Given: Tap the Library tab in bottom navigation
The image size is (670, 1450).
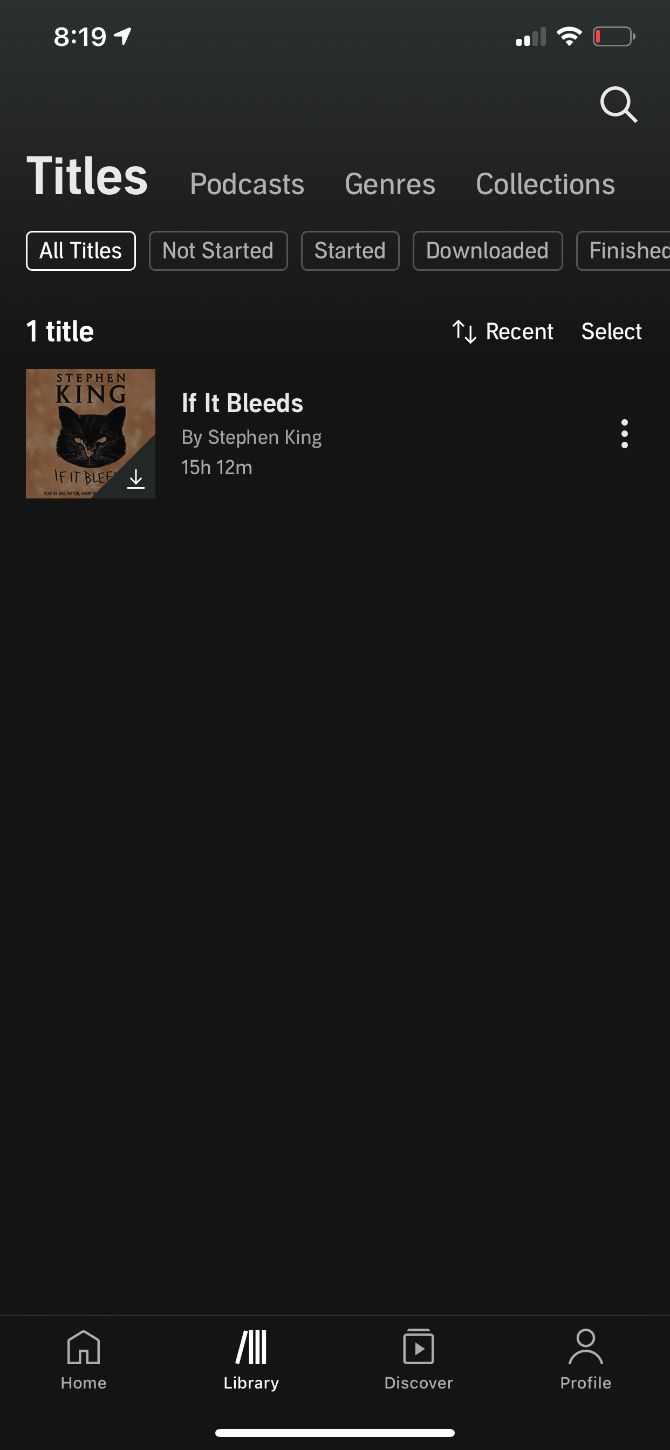Looking at the screenshot, I should (251, 1360).
